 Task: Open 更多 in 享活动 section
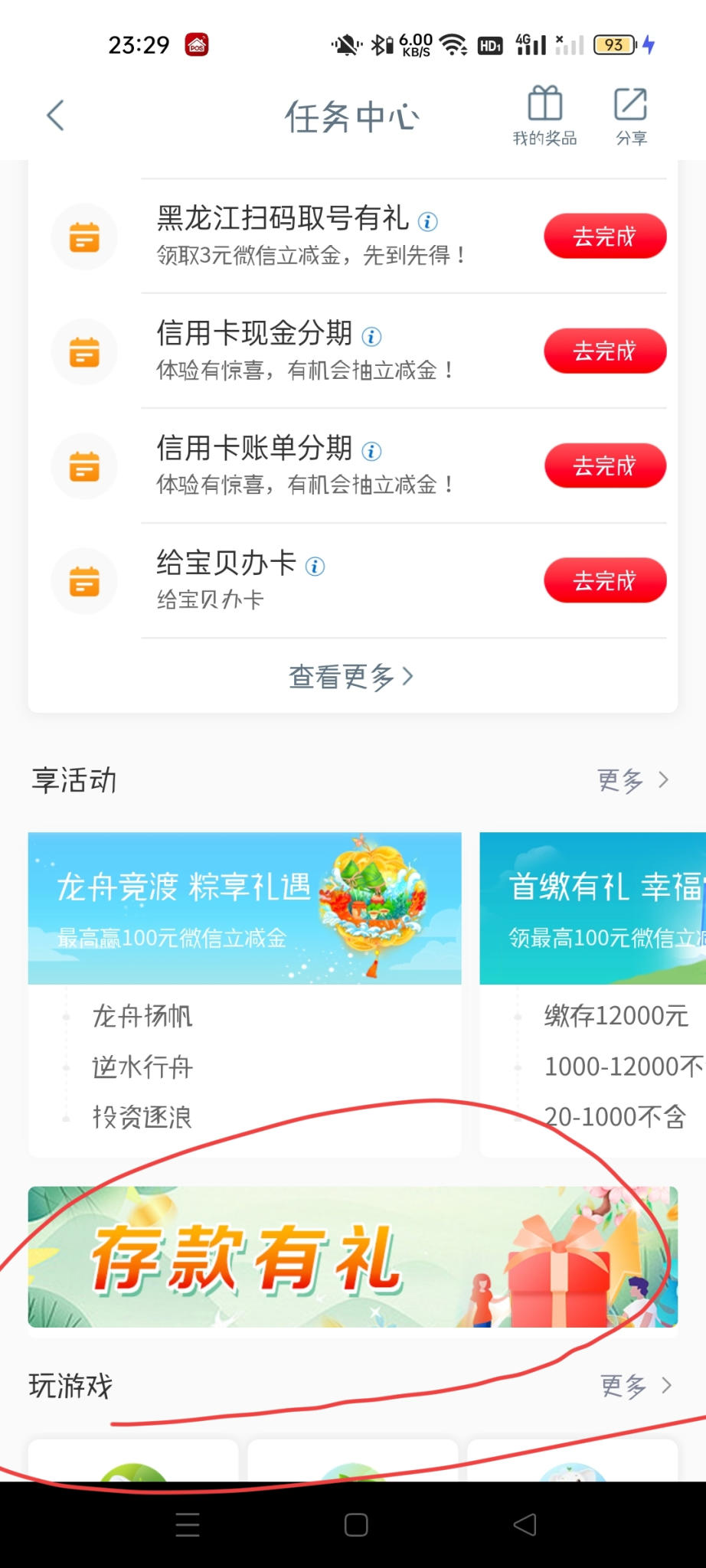coord(632,780)
